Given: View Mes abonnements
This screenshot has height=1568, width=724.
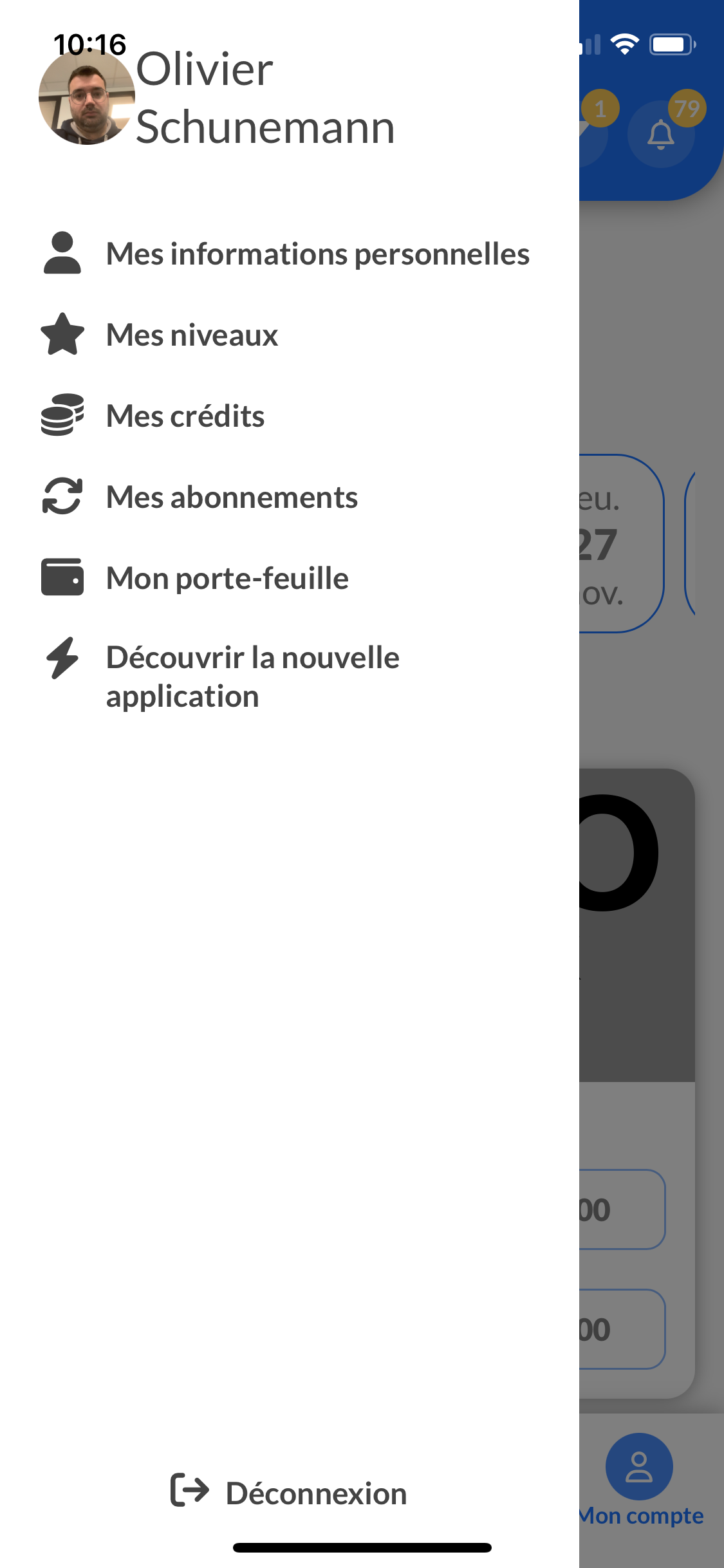Looking at the screenshot, I should point(232,497).
